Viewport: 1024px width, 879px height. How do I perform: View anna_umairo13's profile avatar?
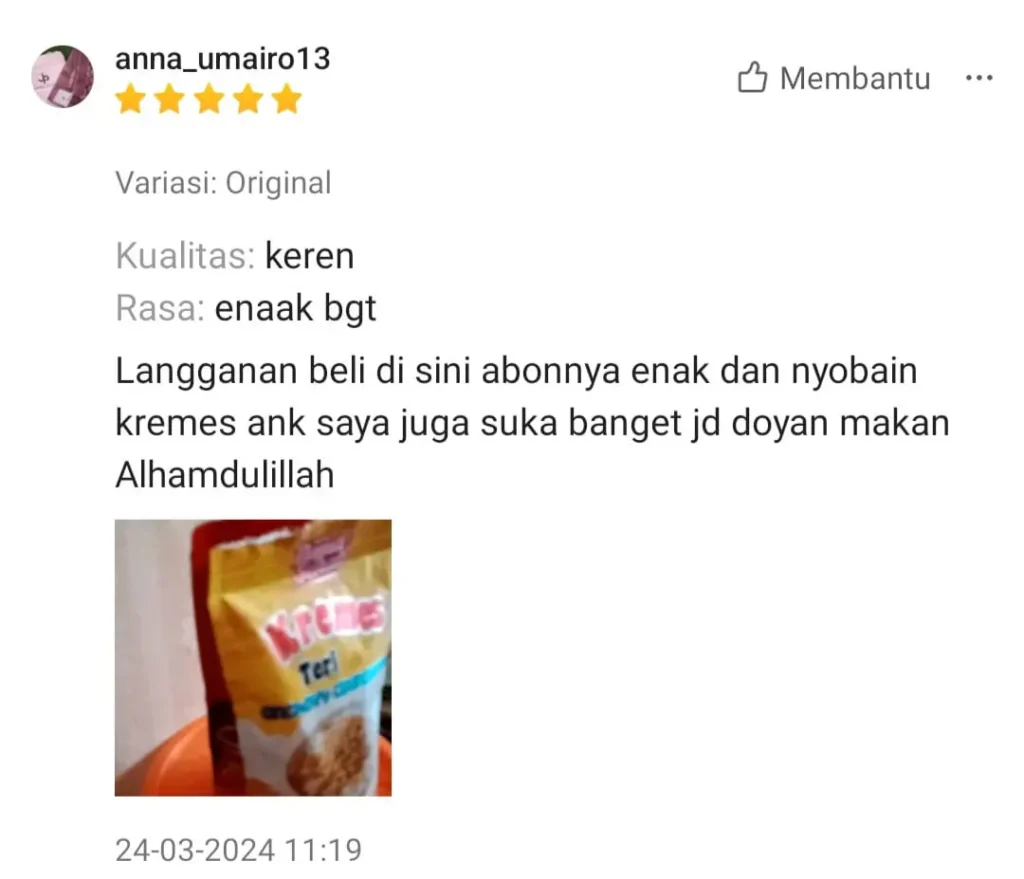62,76
